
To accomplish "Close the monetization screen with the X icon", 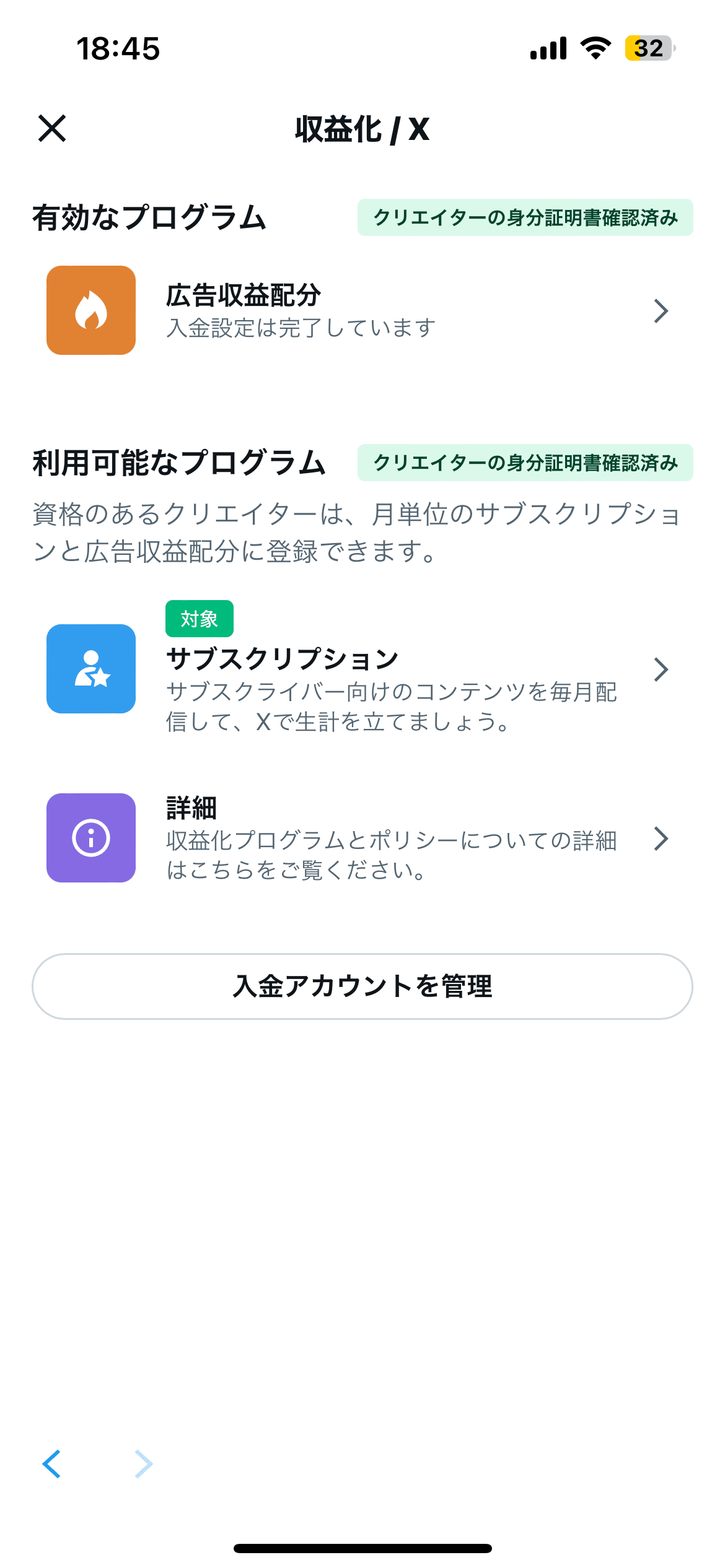I will coord(52,128).
